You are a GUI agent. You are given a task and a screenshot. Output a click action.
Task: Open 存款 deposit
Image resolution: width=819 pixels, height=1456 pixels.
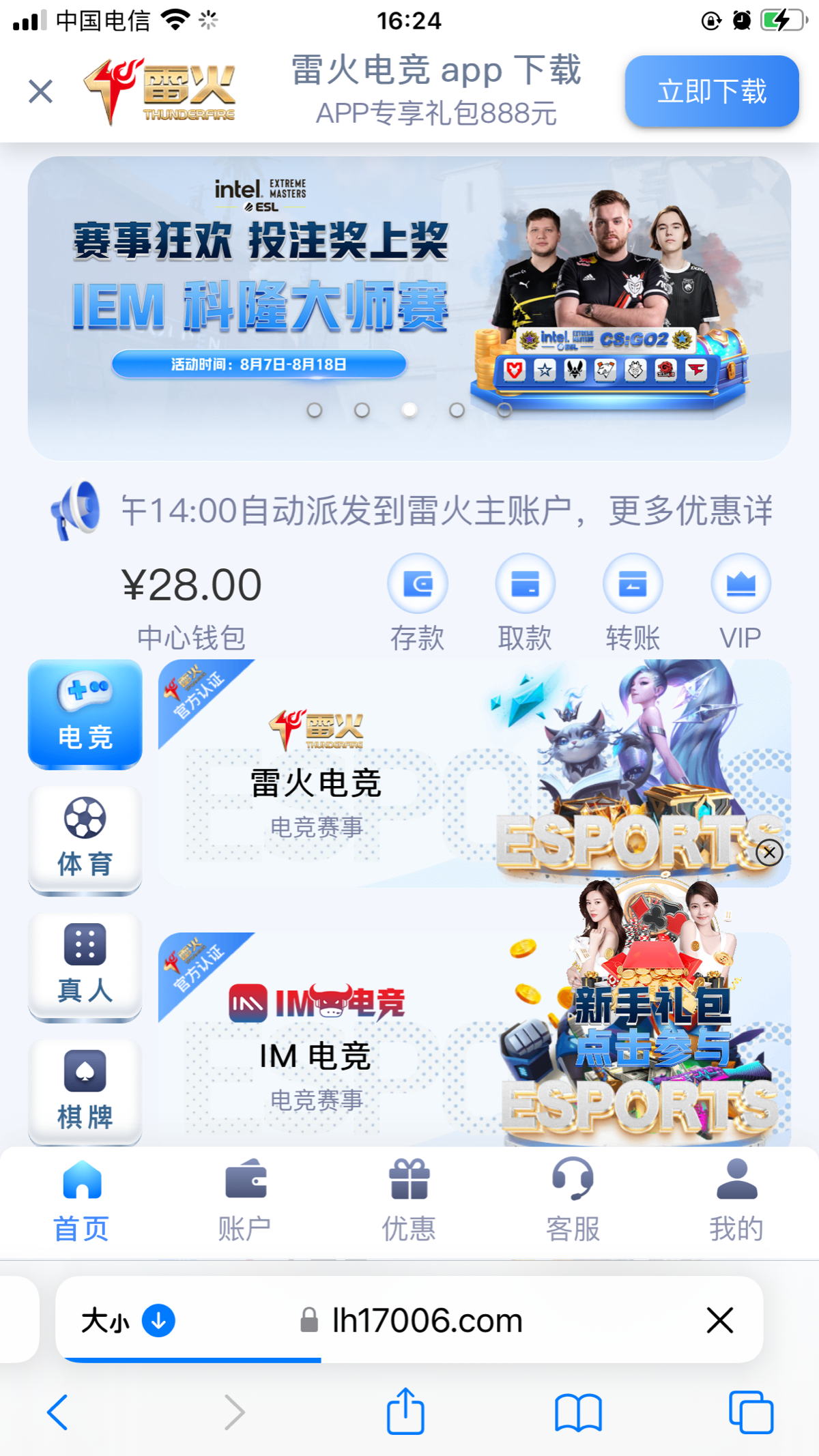(x=417, y=585)
